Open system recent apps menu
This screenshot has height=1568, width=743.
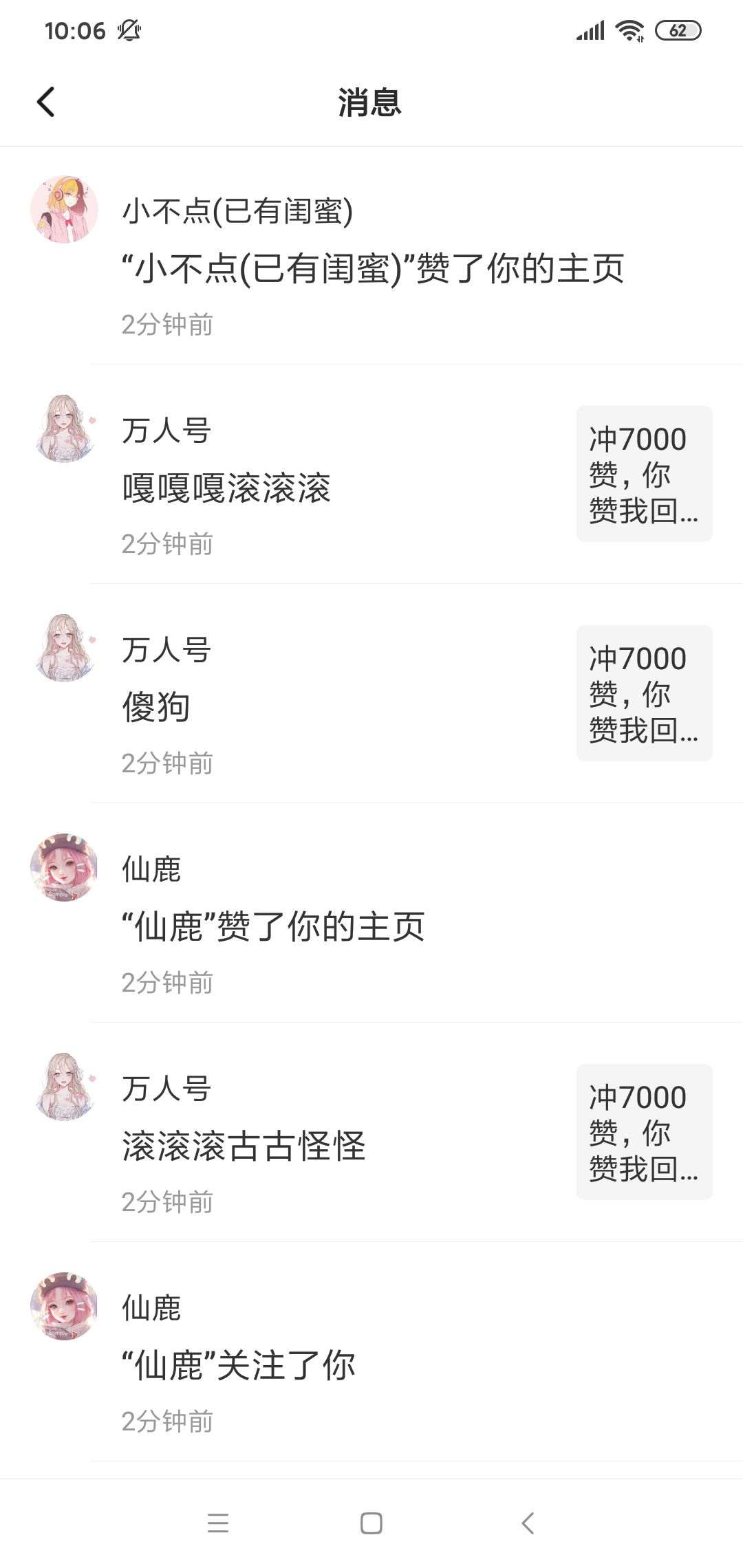[218, 1523]
